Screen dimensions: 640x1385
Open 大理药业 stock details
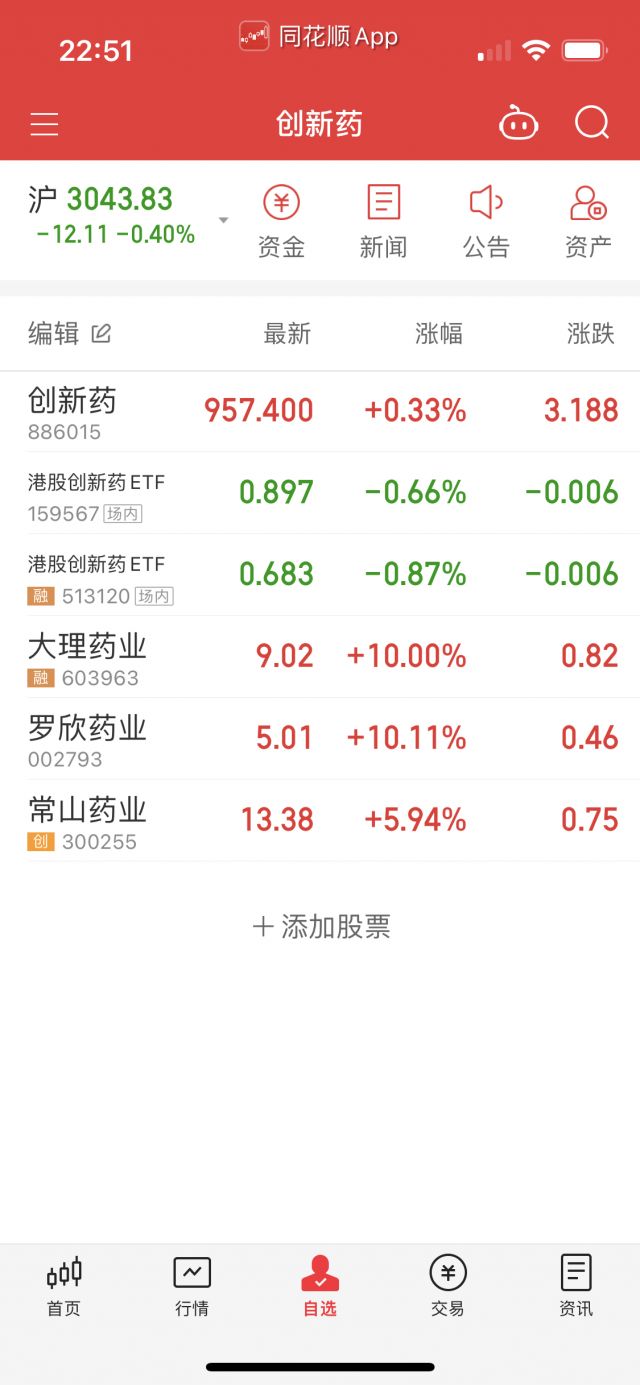coord(320,658)
